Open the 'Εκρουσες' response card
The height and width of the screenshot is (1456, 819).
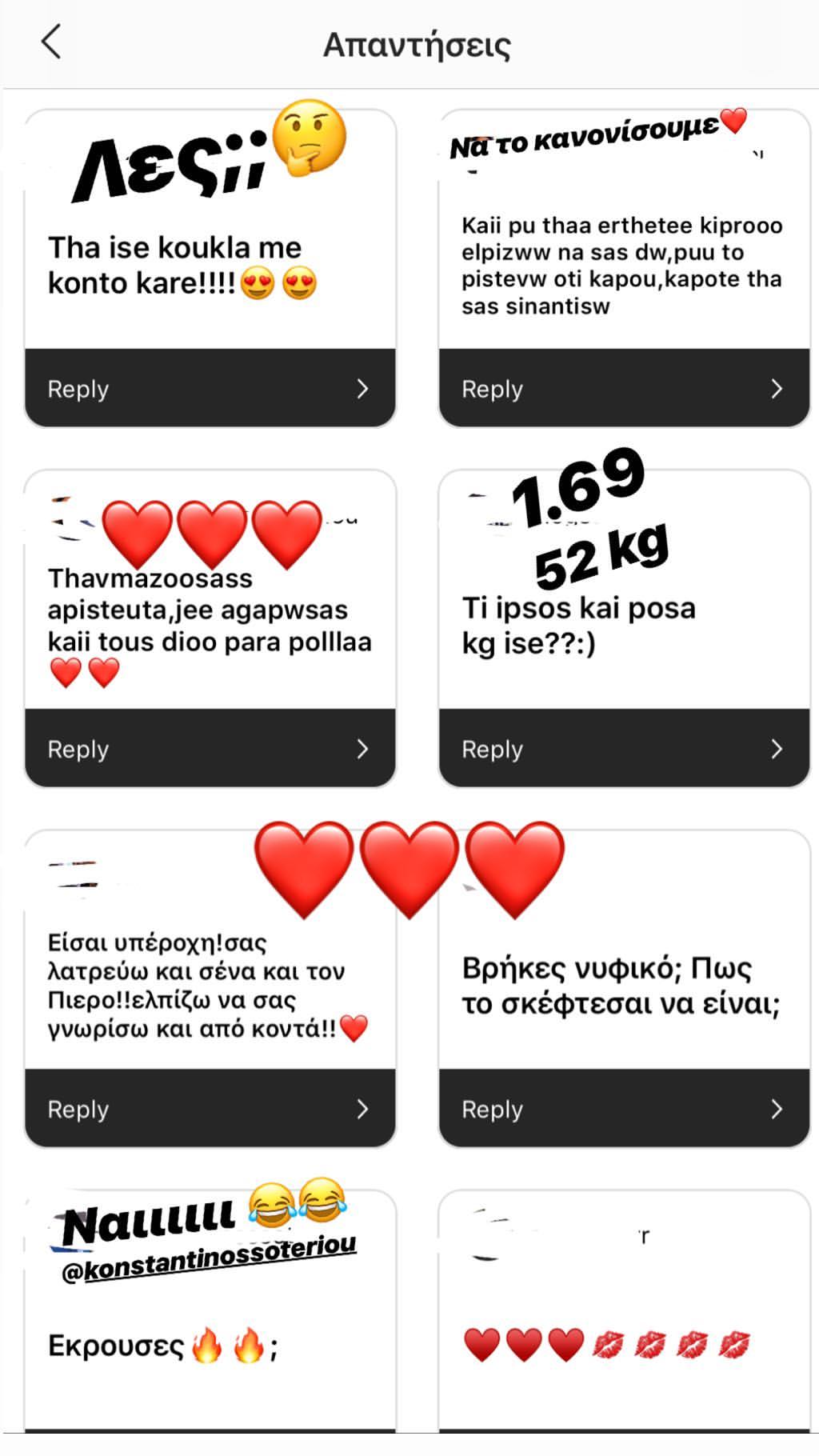pyautogui.click(x=210, y=1346)
